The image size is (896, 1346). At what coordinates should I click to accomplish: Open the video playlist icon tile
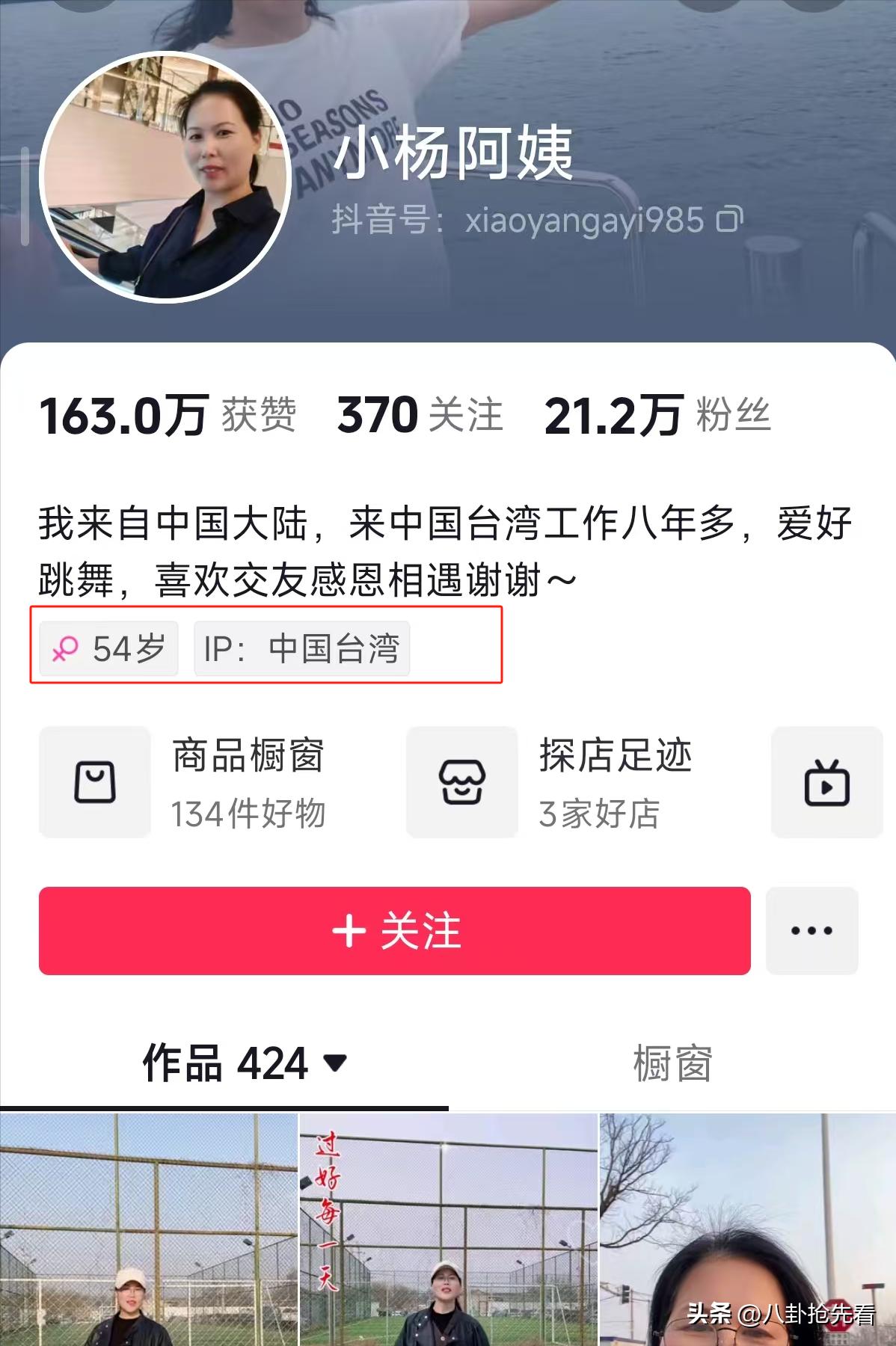pos(826,782)
